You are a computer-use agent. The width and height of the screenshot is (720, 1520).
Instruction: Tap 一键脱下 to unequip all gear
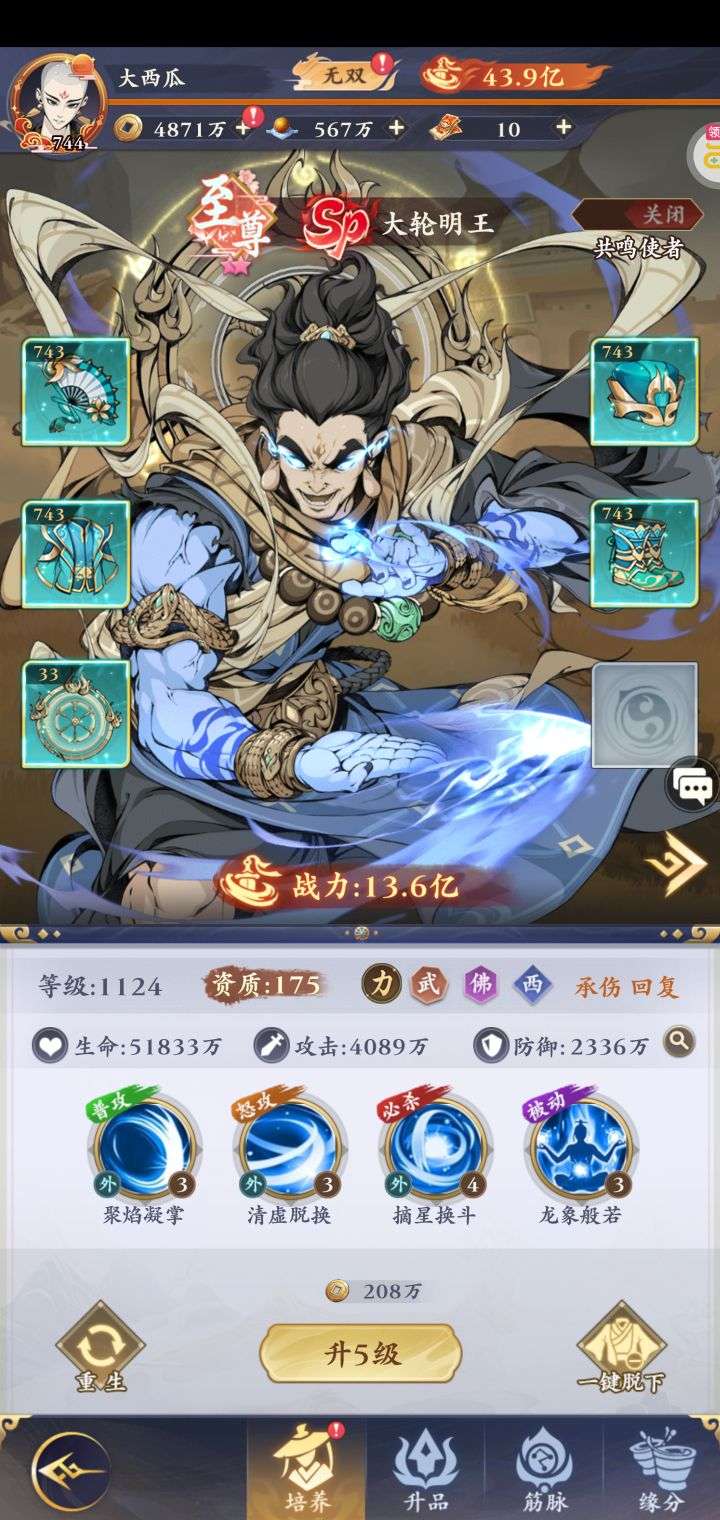coord(621,1346)
